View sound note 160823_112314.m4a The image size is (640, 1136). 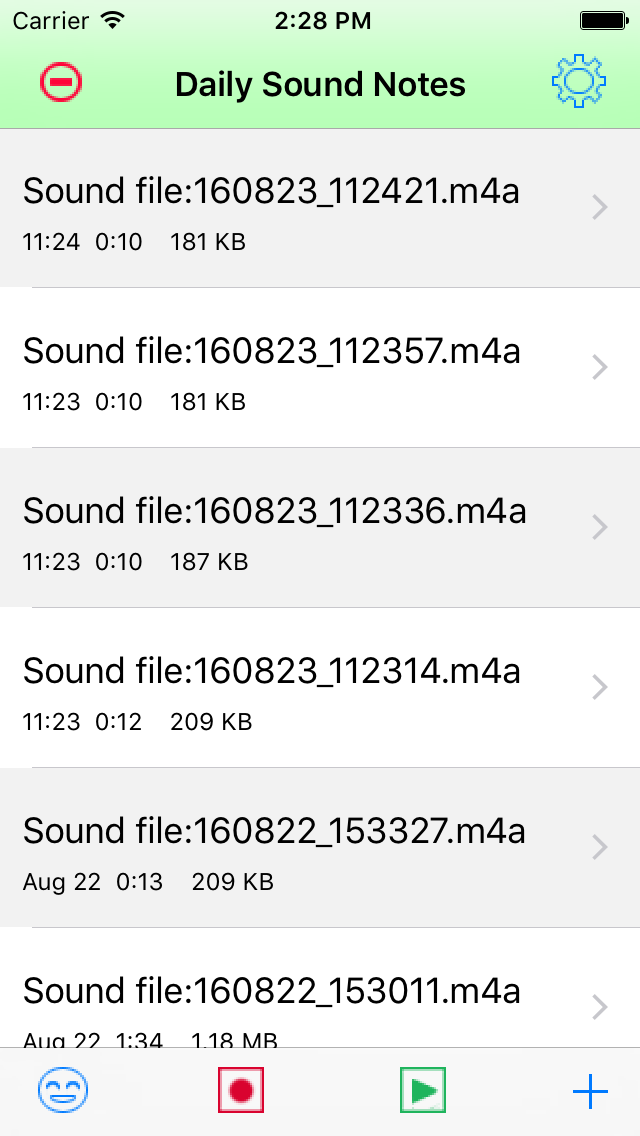click(x=320, y=688)
